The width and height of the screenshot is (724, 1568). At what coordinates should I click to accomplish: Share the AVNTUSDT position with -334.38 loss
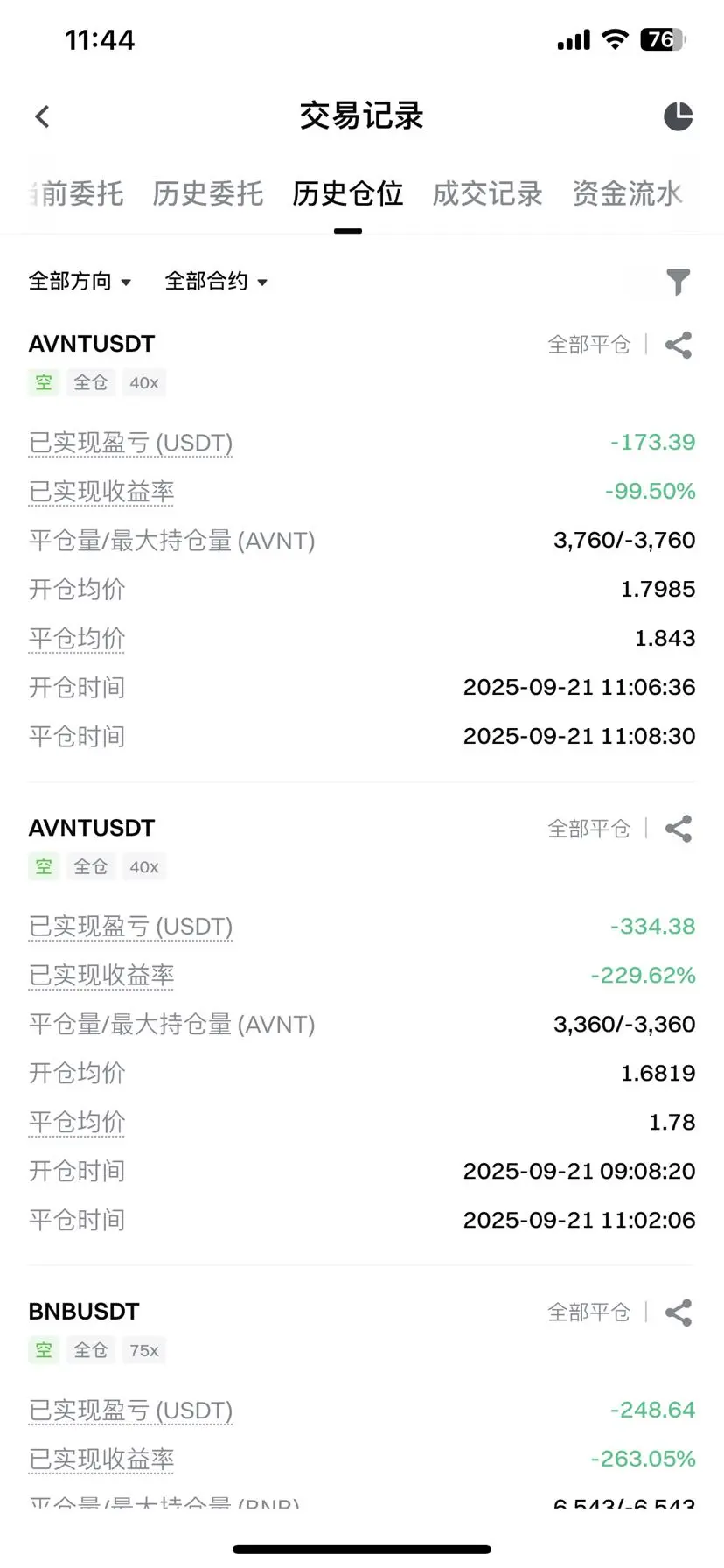point(679,829)
